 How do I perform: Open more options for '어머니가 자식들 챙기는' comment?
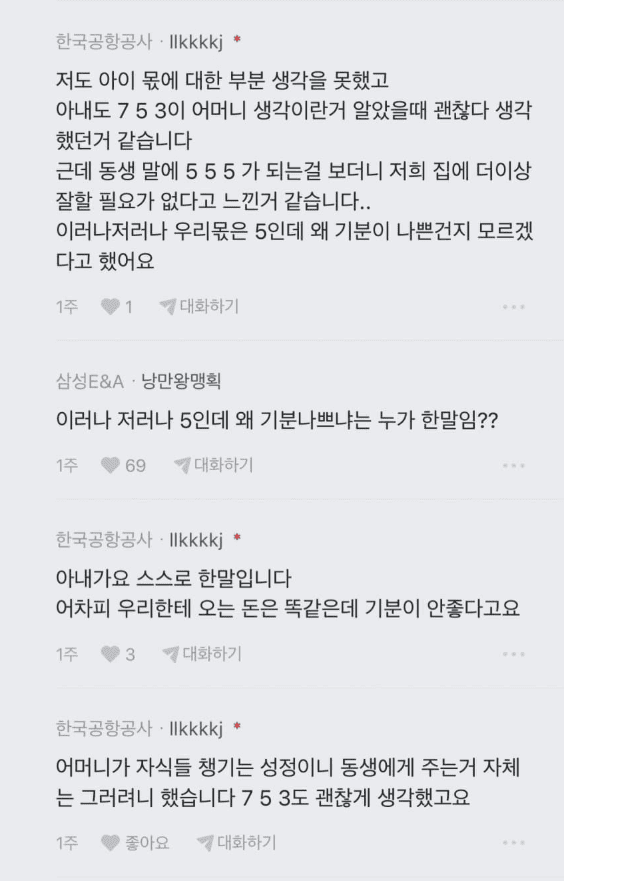(513, 843)
